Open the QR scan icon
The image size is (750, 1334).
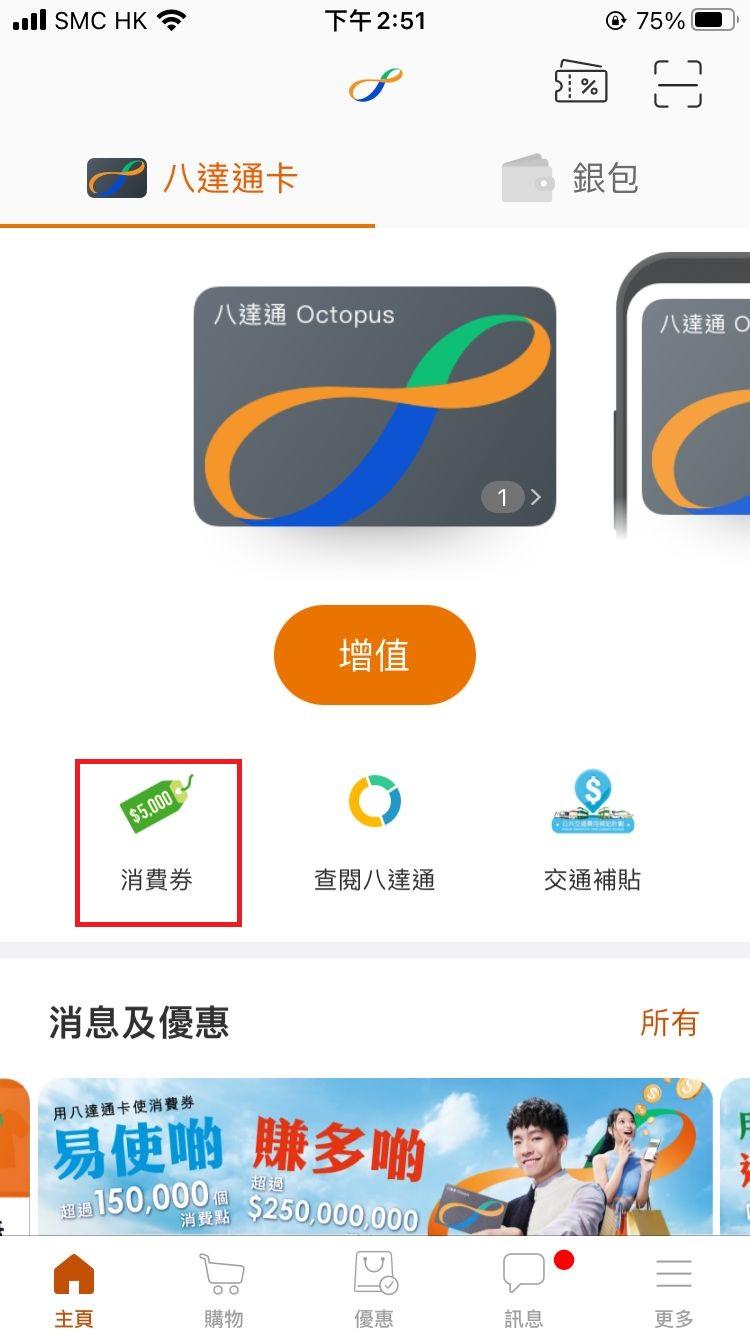pos(678,84)
